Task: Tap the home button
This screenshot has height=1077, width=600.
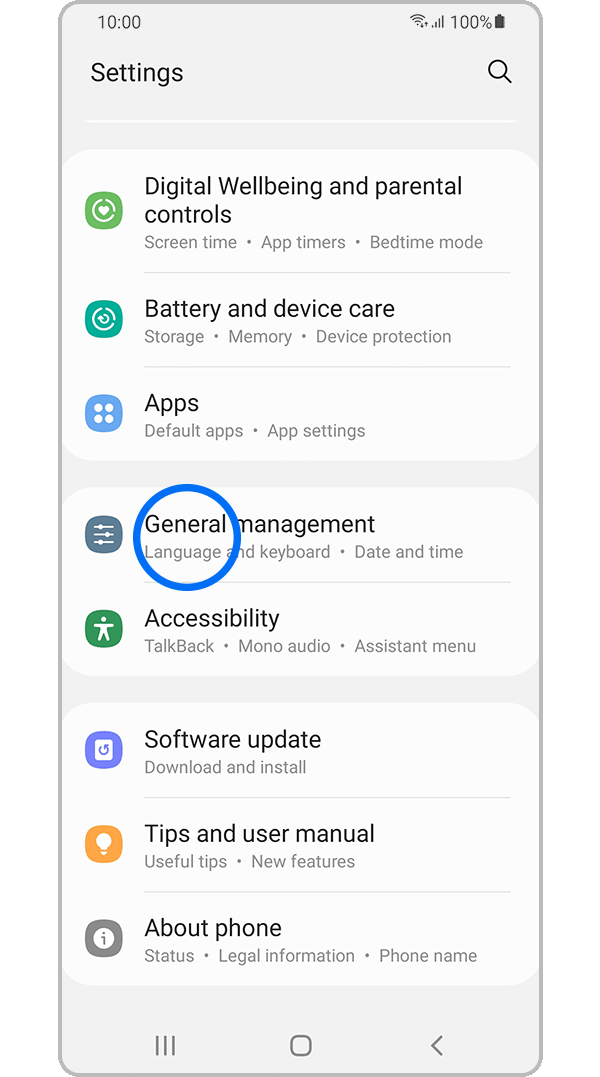Action: tap(301, 1045)
